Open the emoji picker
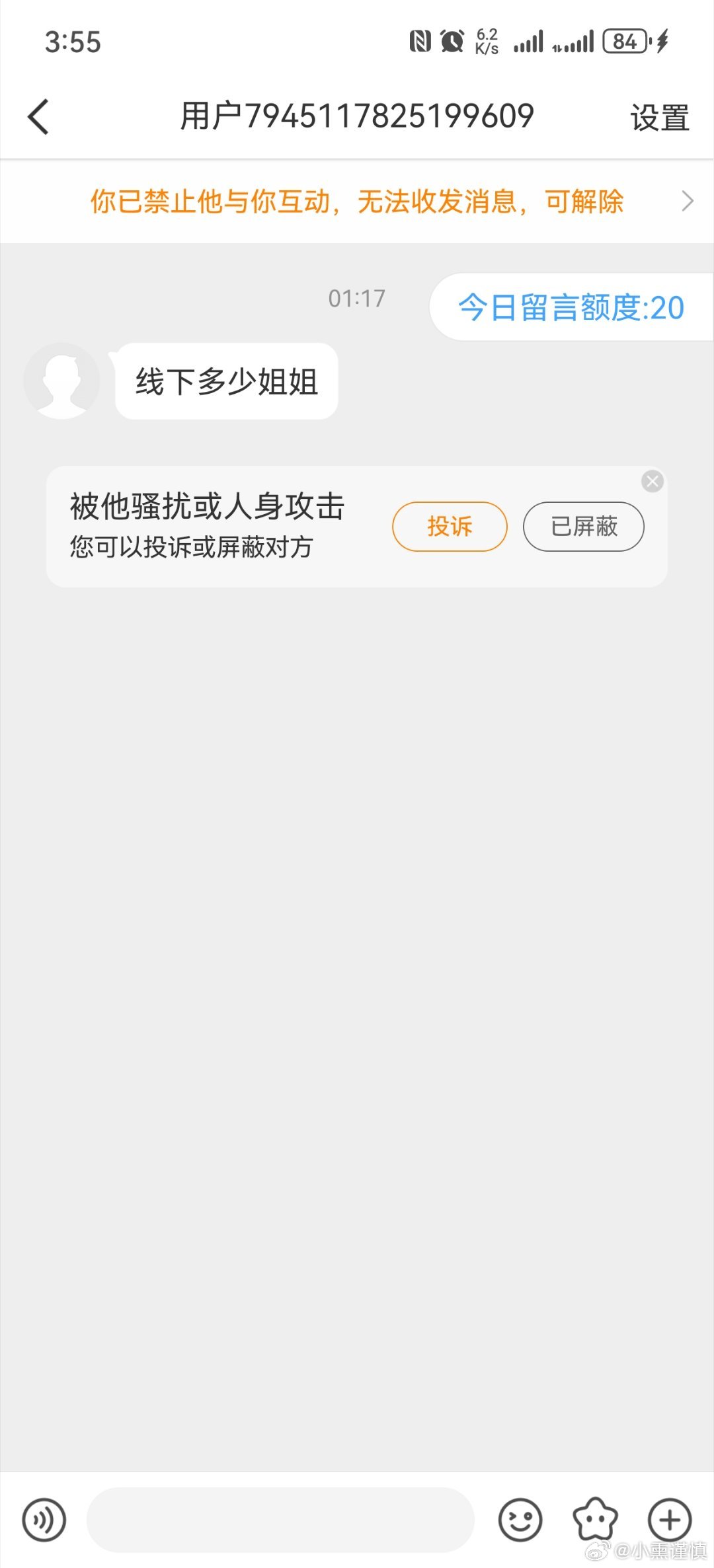 [x=520, y=1520]
